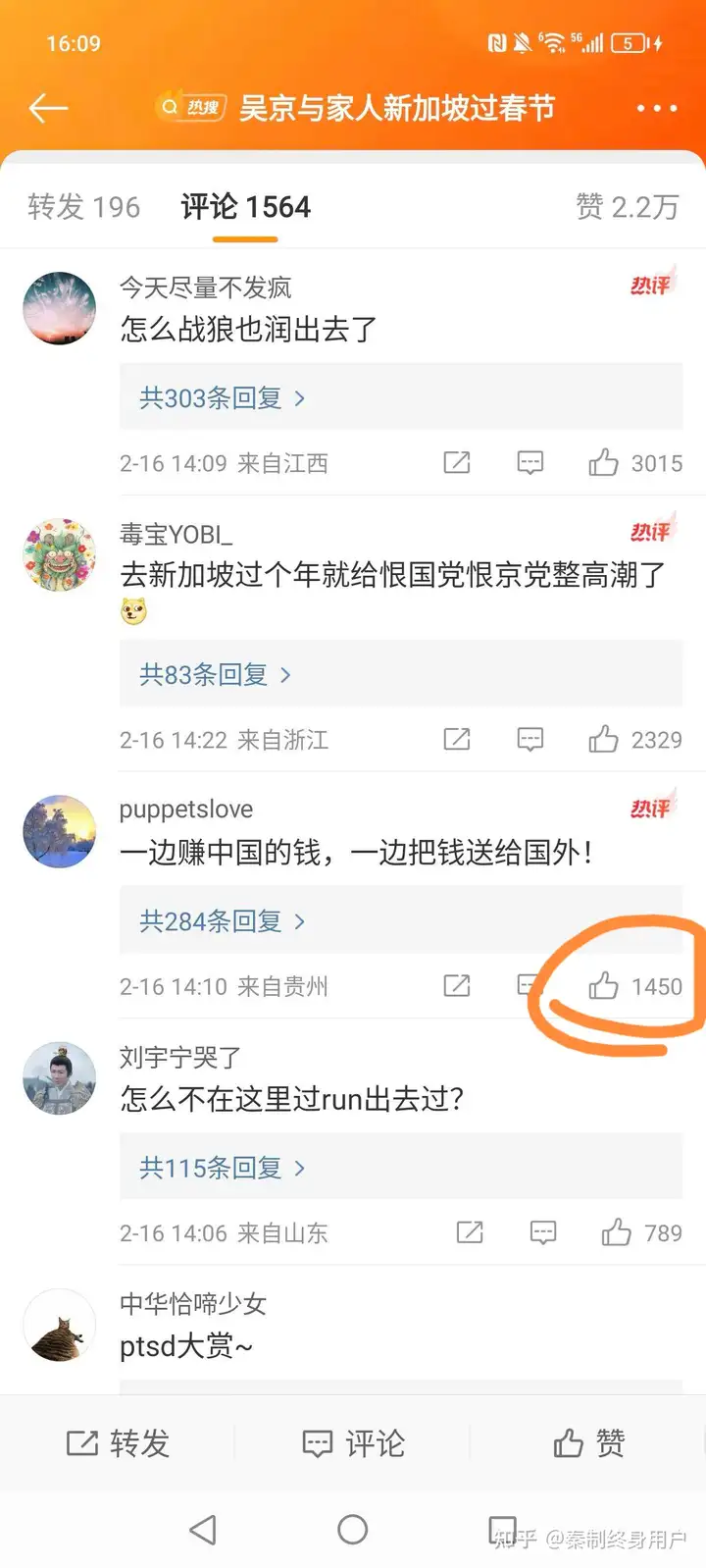This screenshot has height=1568, width=706.
Task: Open puppetslove's profile avatar
Action: (60, 831)
